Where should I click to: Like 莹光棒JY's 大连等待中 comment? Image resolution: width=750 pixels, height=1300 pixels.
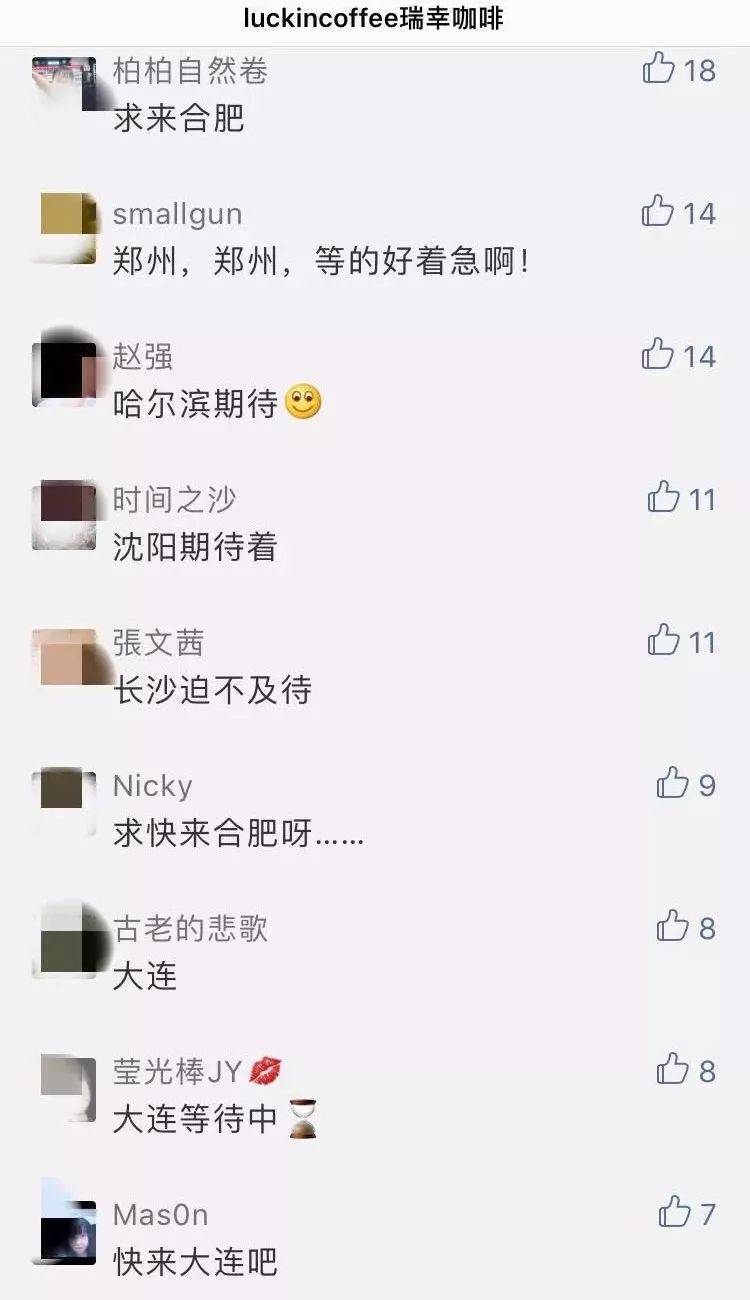tap(673, 1069)
